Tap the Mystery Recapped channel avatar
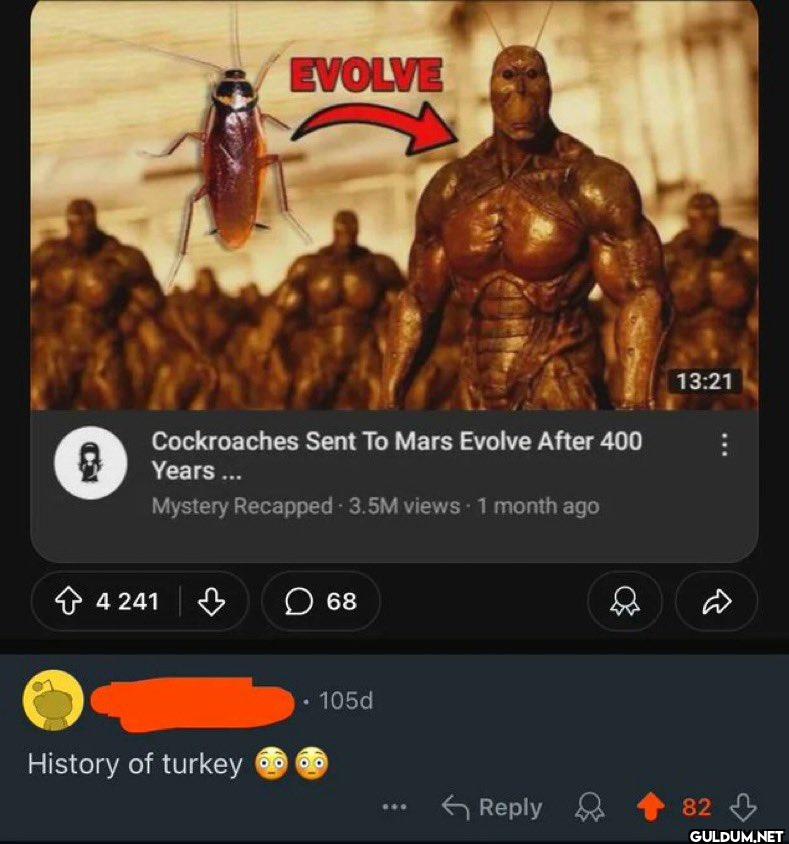The height and width of the screenshot is (844, 789). point(91,461)
